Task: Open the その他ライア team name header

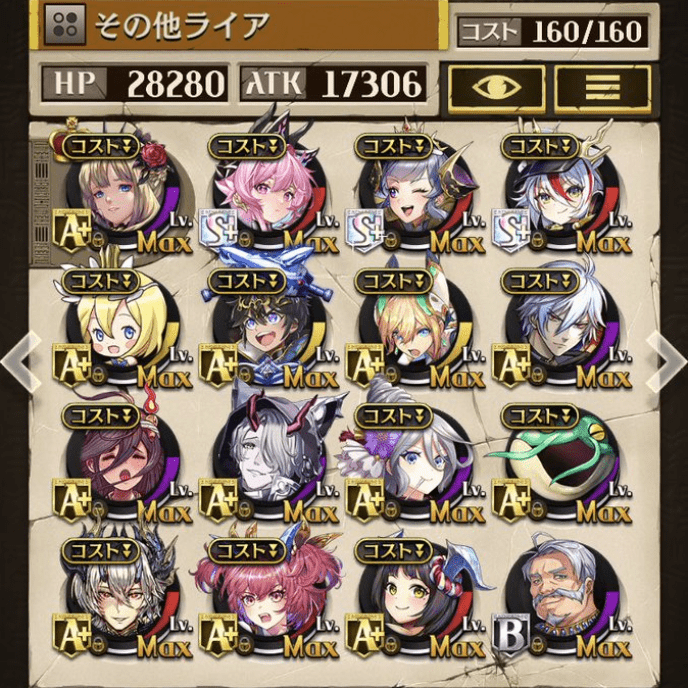Action: coord(235,25)
